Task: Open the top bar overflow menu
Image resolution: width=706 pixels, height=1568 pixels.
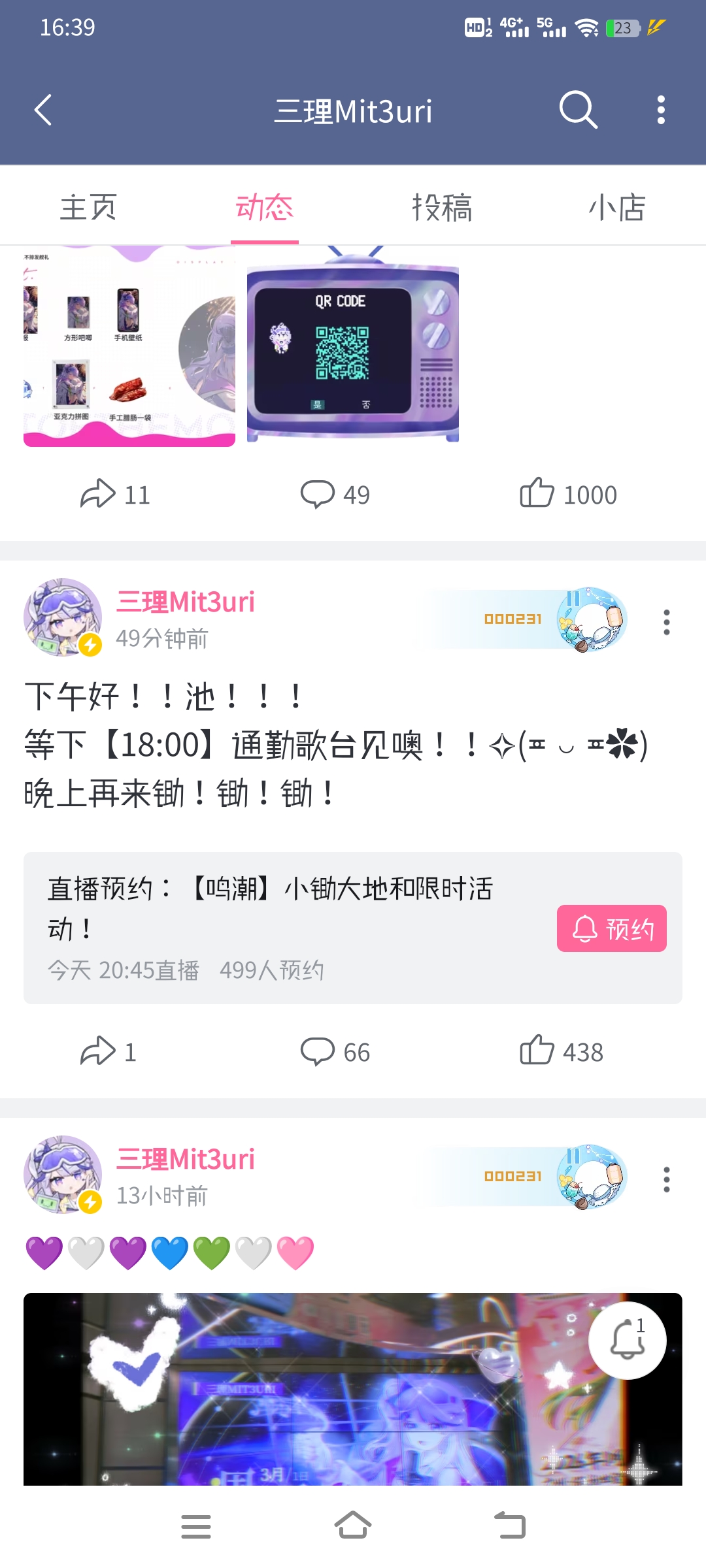Action: tap(661, 110)
